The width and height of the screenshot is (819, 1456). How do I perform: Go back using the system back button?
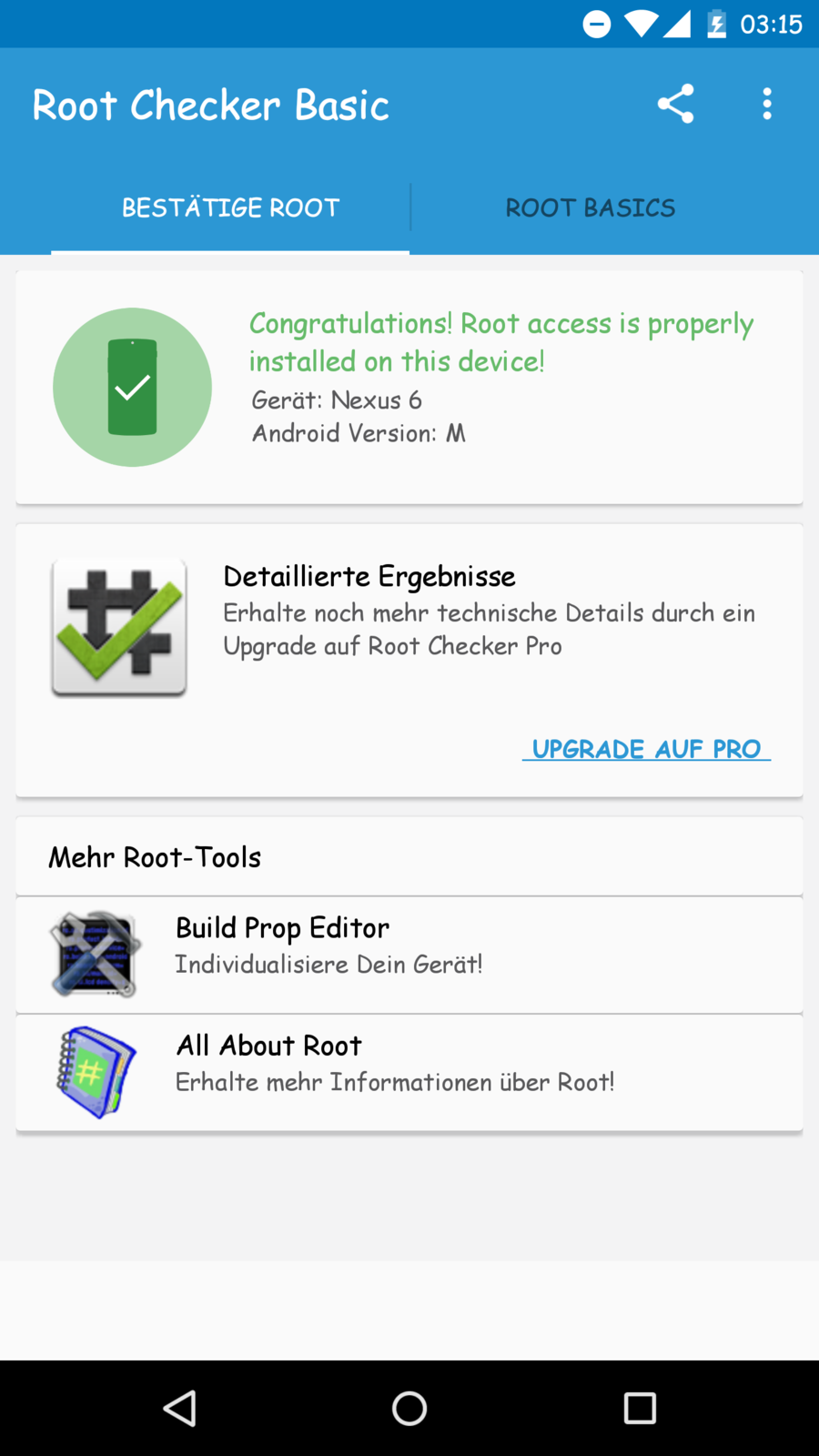[x=179, y=1408]
